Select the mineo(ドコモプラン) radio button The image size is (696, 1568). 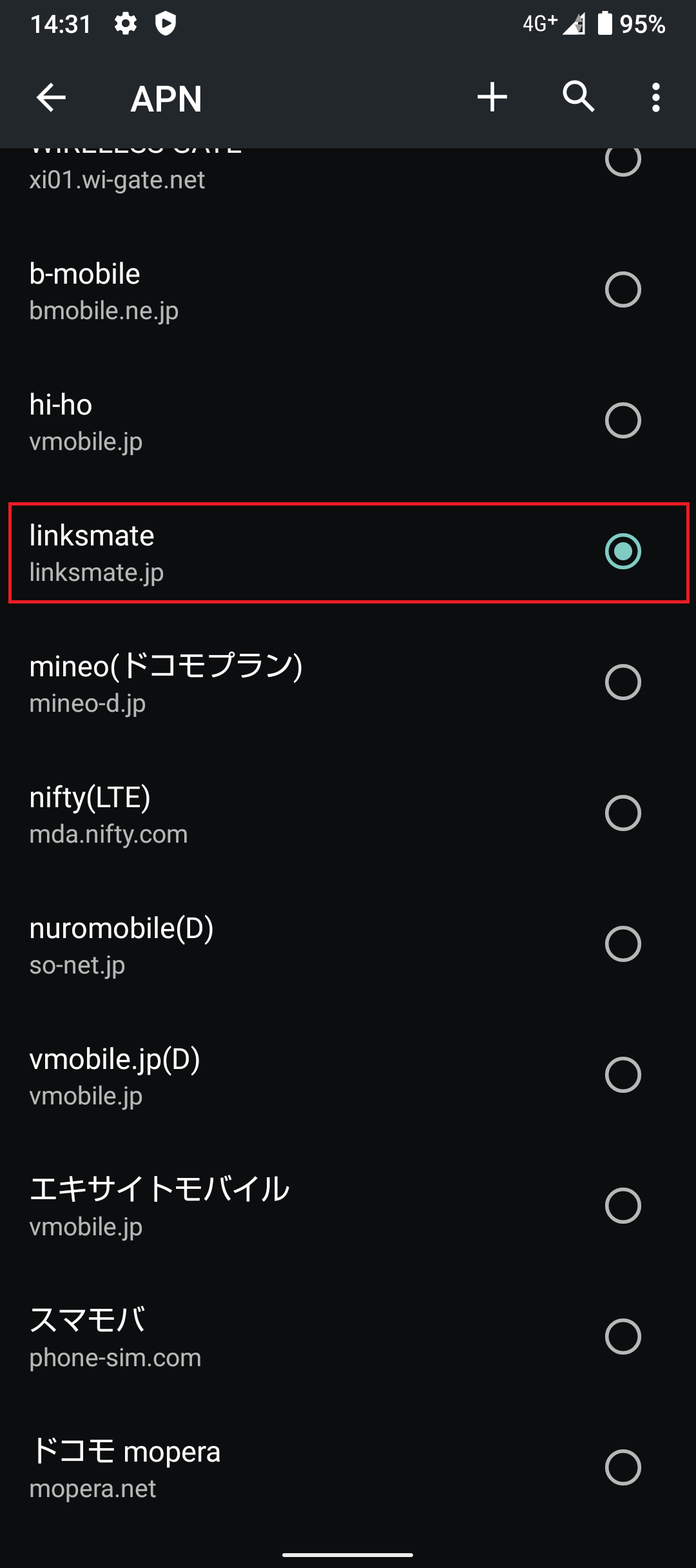coord(623,683)
